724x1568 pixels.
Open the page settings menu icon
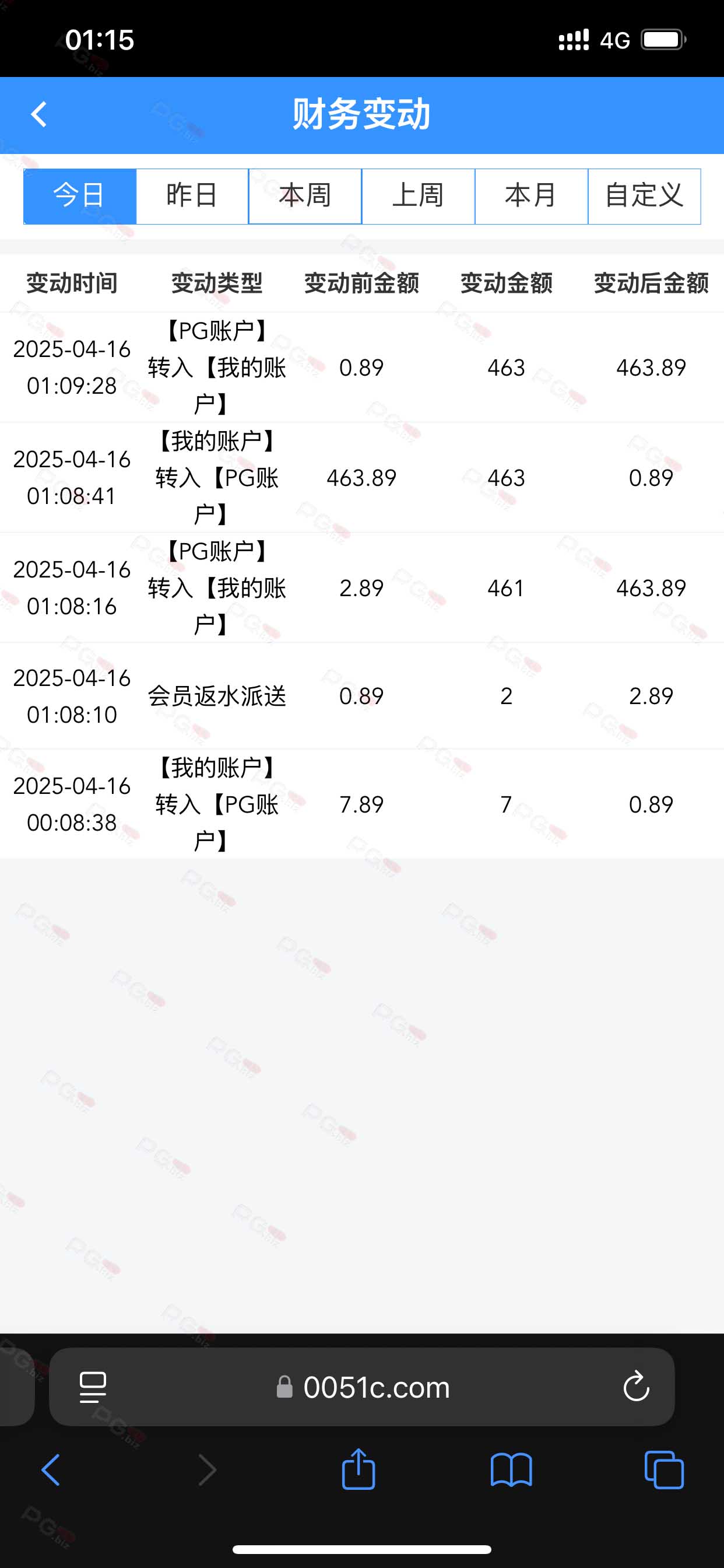pyautogui.click(x=93, y=1387)
